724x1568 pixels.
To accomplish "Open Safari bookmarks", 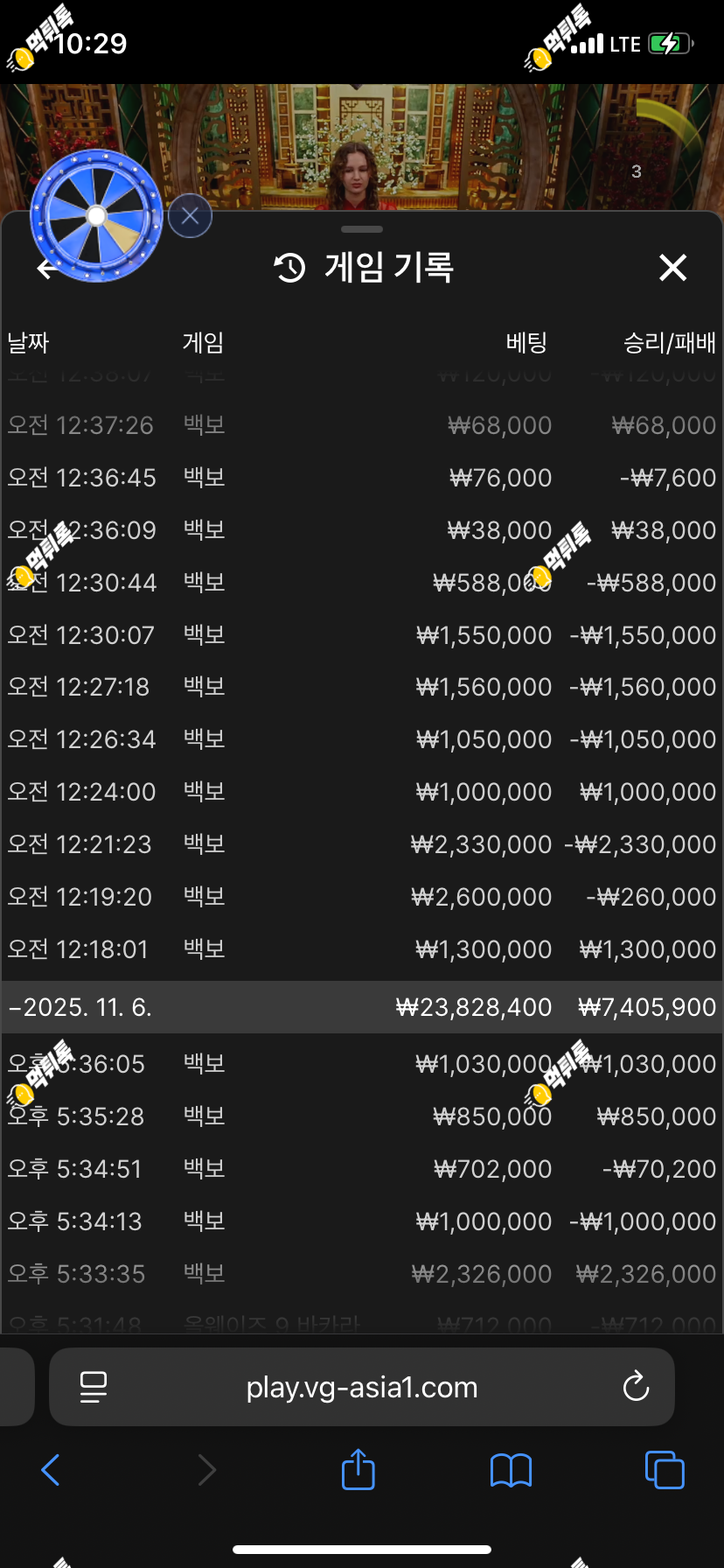I will tap(512, 1470).
